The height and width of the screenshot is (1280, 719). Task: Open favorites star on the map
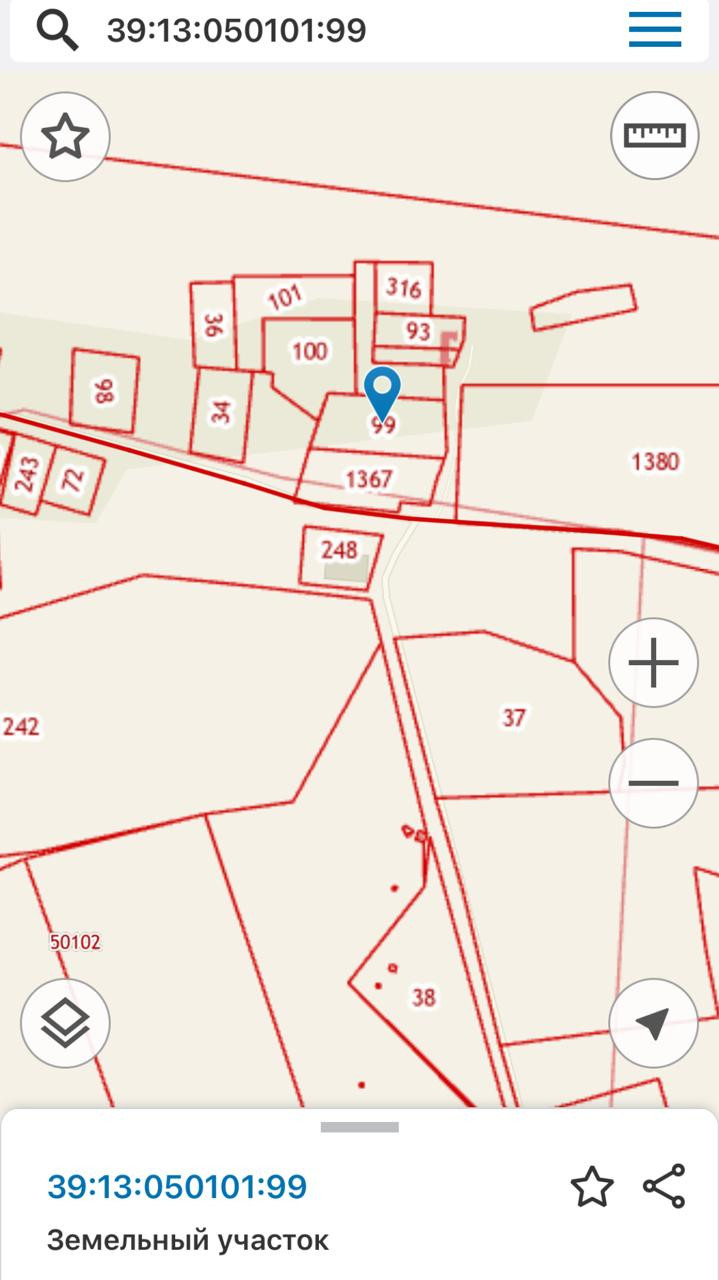tap(65, 136)
